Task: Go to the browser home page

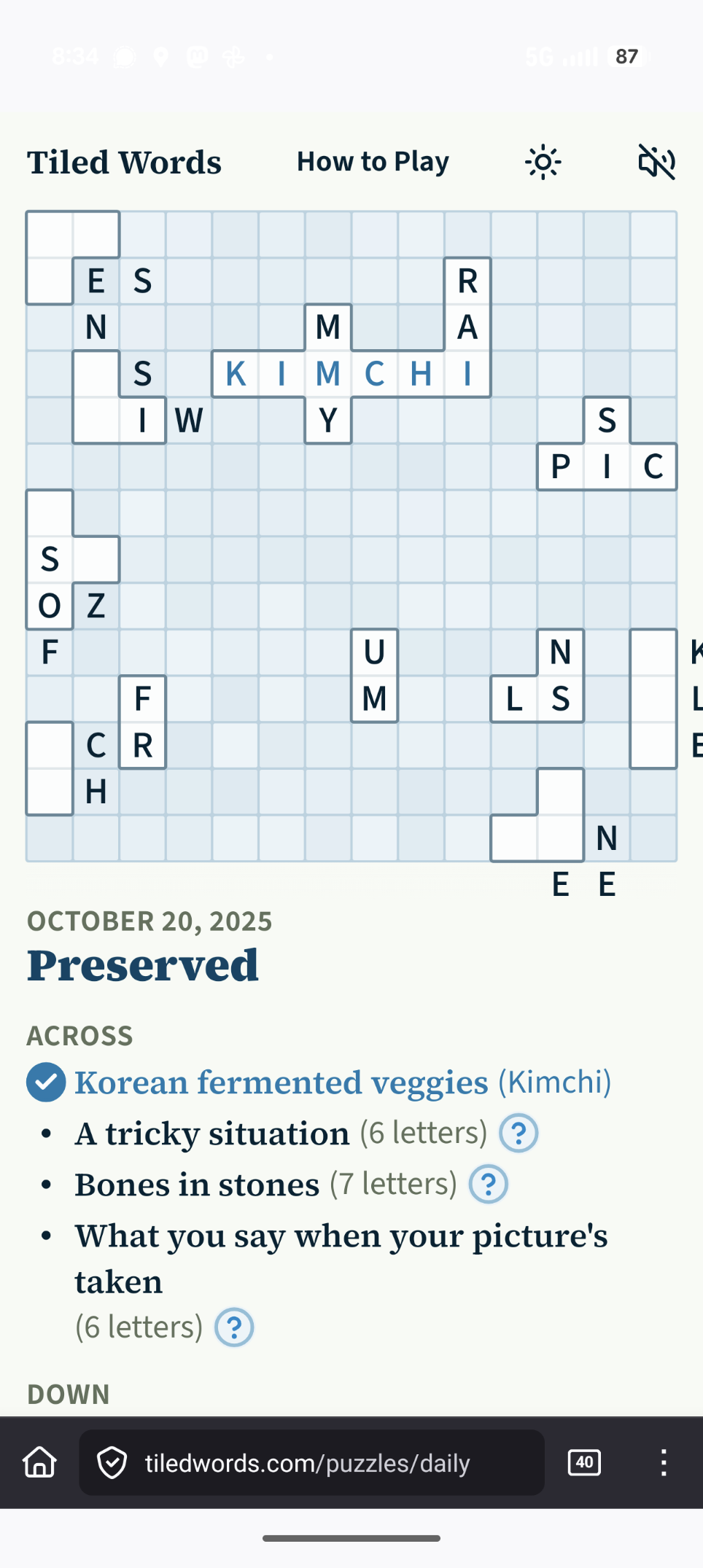Action: coord(39,1462)
